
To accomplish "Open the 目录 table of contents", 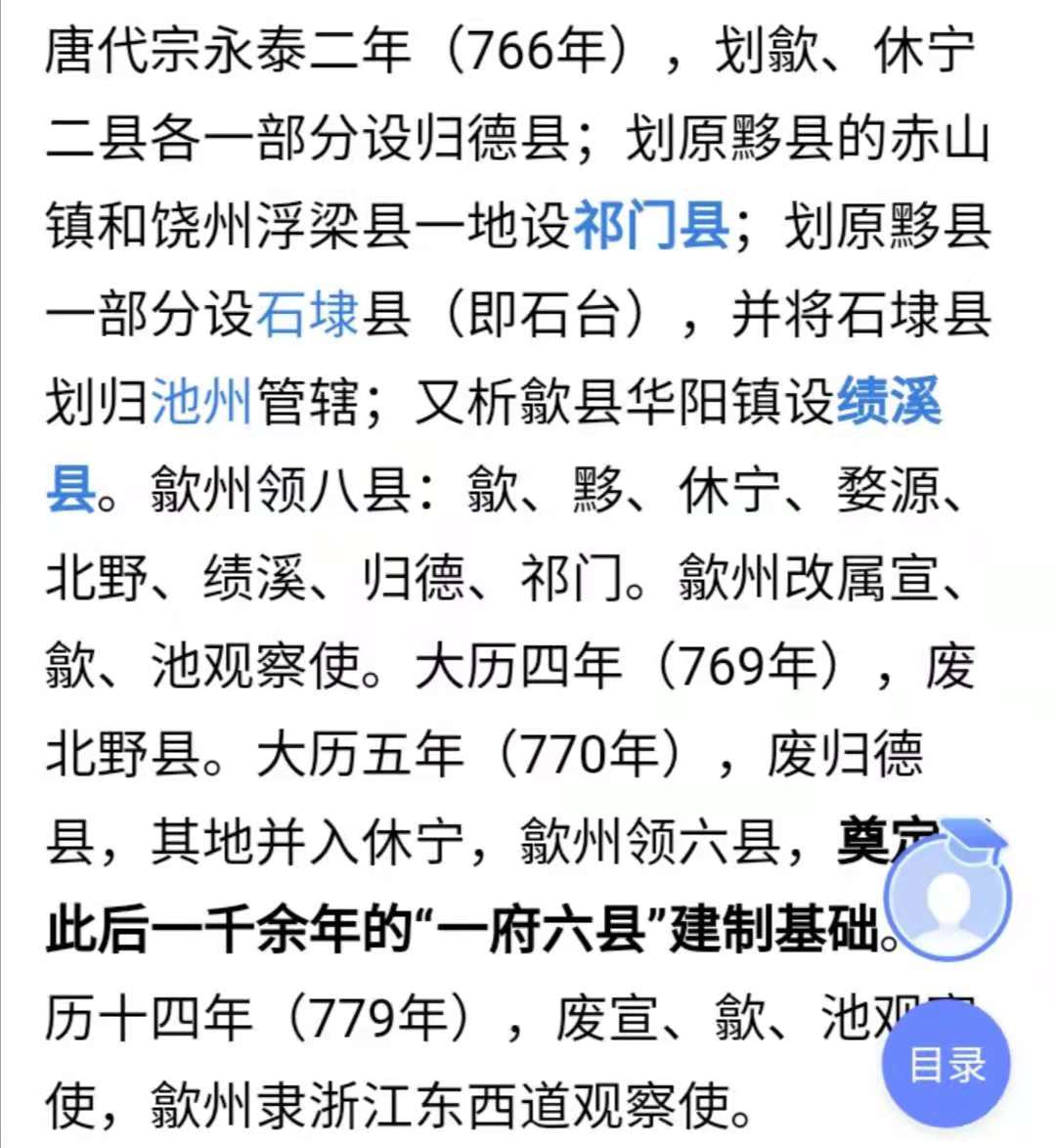I will pyautogui.click(x=946, y=1066).
